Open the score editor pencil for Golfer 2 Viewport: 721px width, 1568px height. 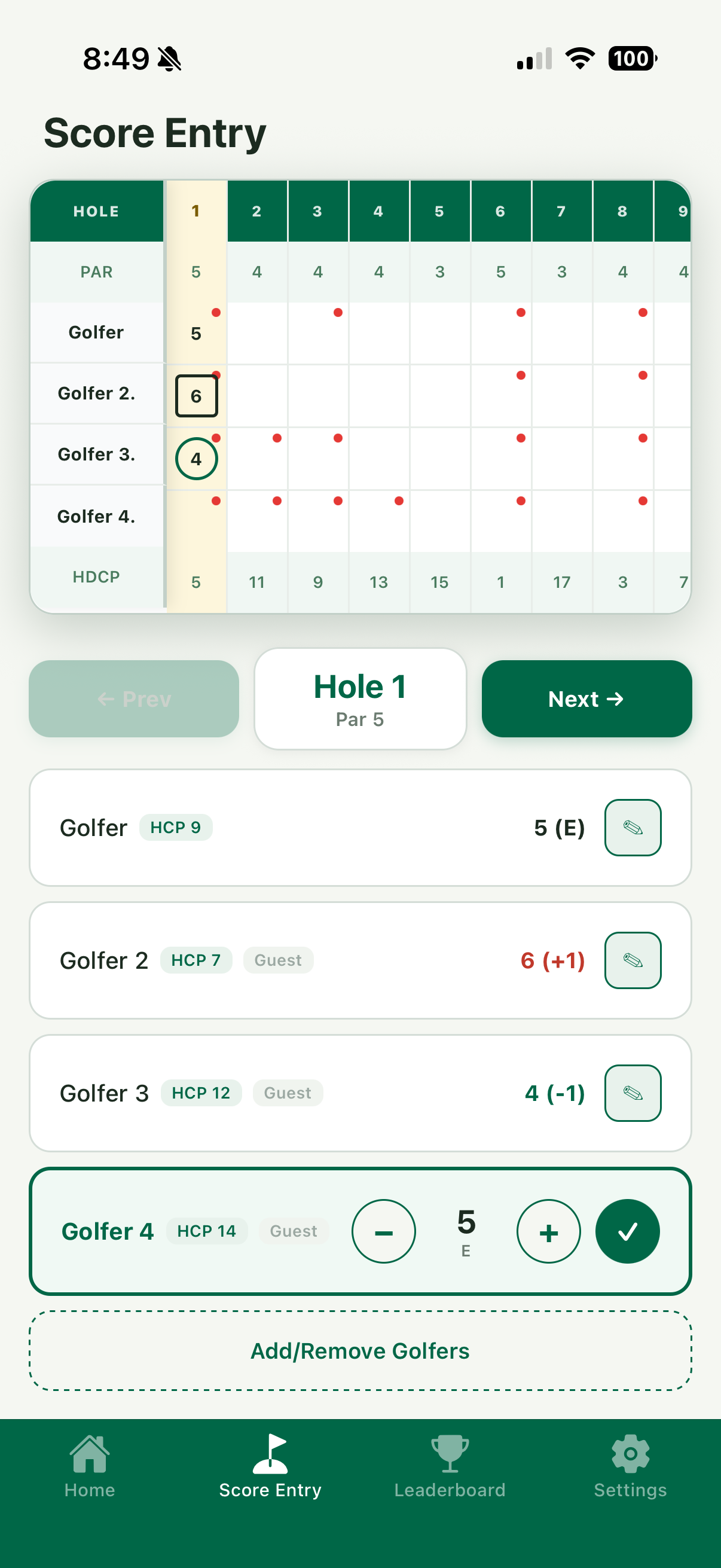click(633, 960)
